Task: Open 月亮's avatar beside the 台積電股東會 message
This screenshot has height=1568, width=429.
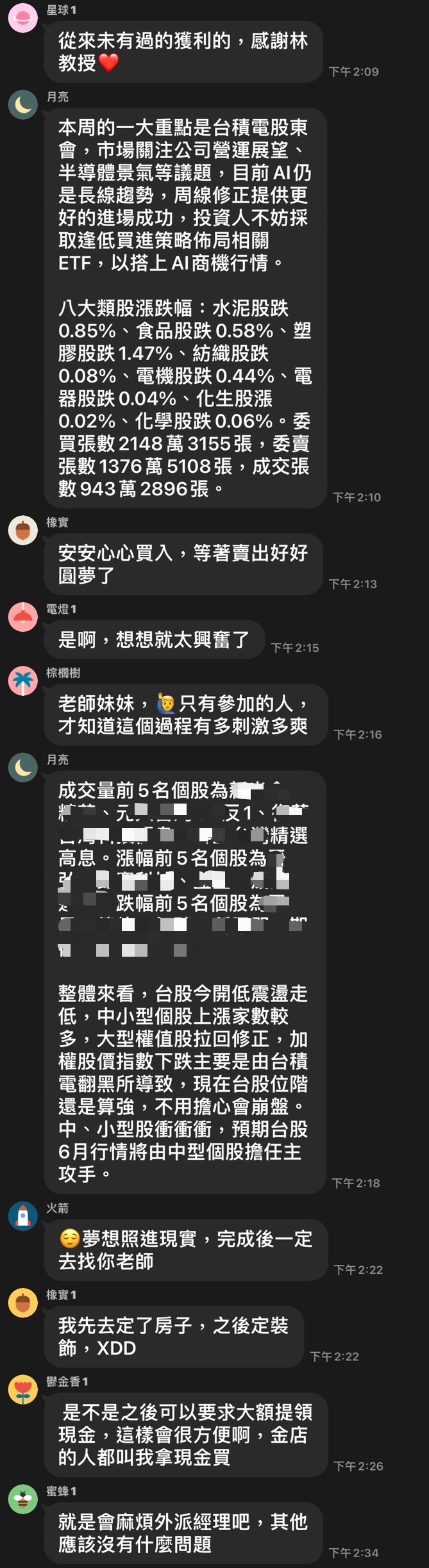Action: tap(22, 104)
